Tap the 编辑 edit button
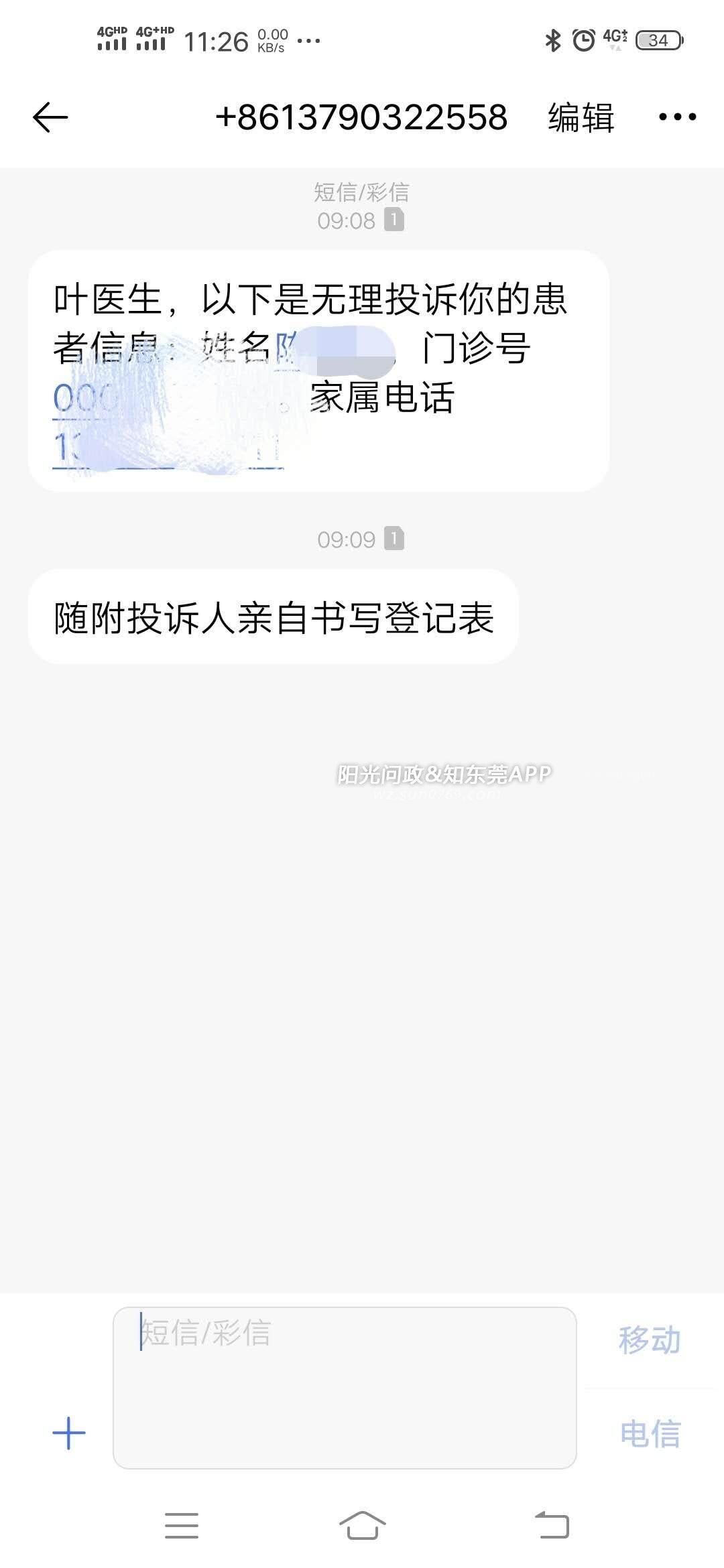Image resolution: width=724 pixels, height=1568 pixels. [x=581, y=118]
